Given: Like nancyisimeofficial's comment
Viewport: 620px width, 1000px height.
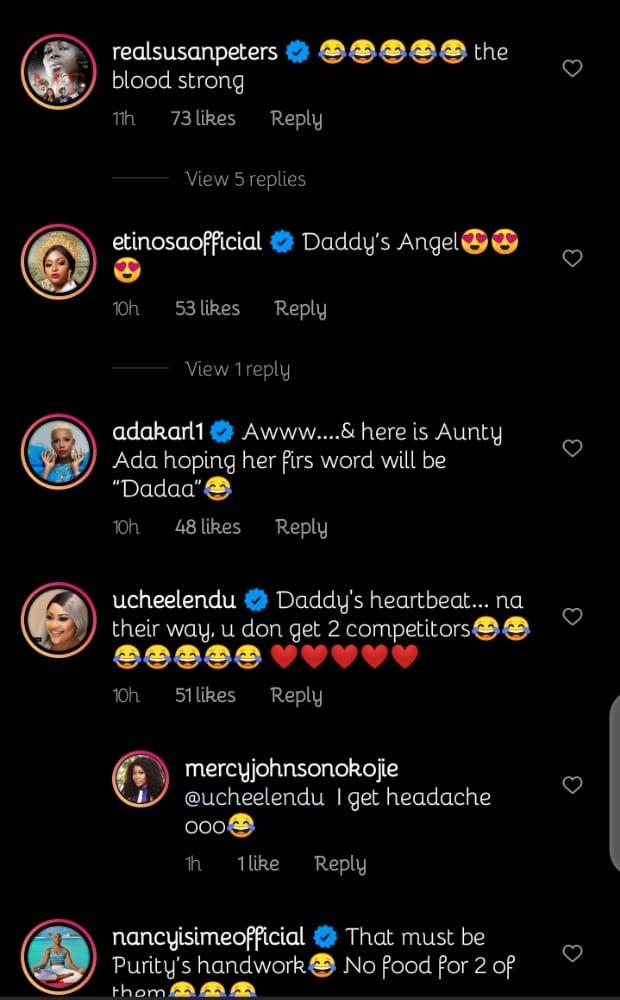Looking at the screenshot, I should (572, 953).
